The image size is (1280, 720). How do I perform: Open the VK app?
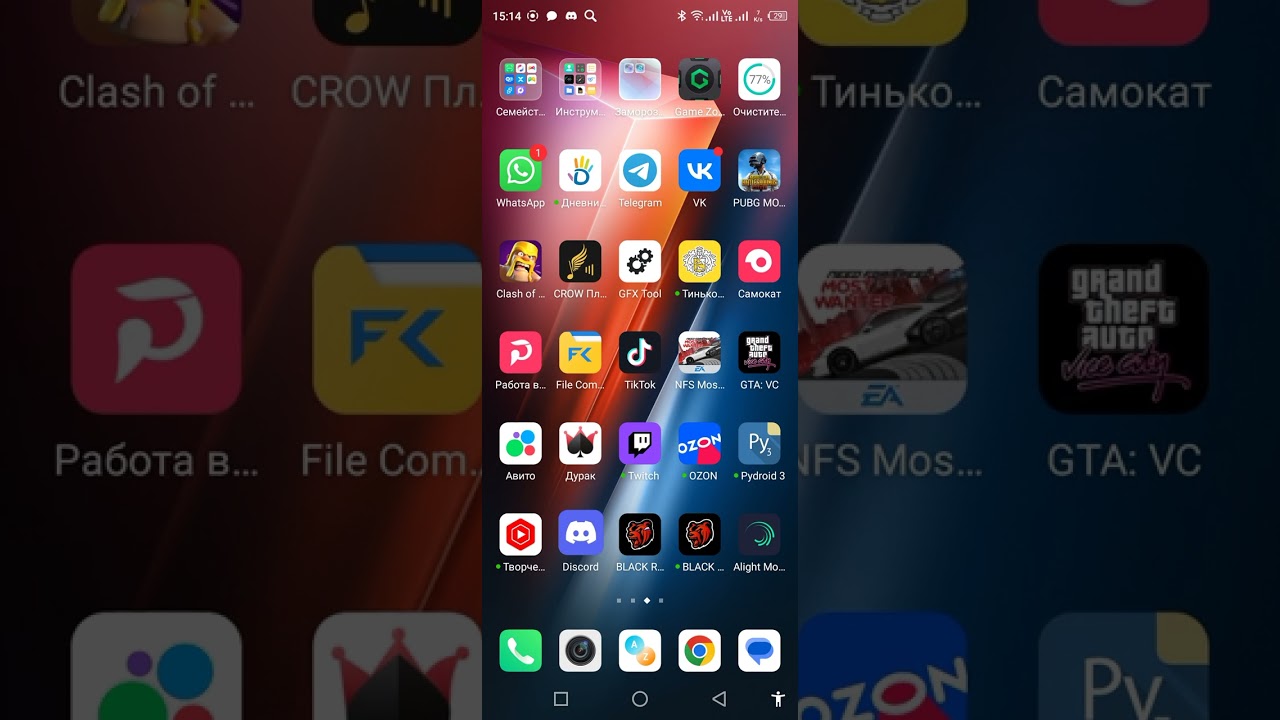coord(699,172)
